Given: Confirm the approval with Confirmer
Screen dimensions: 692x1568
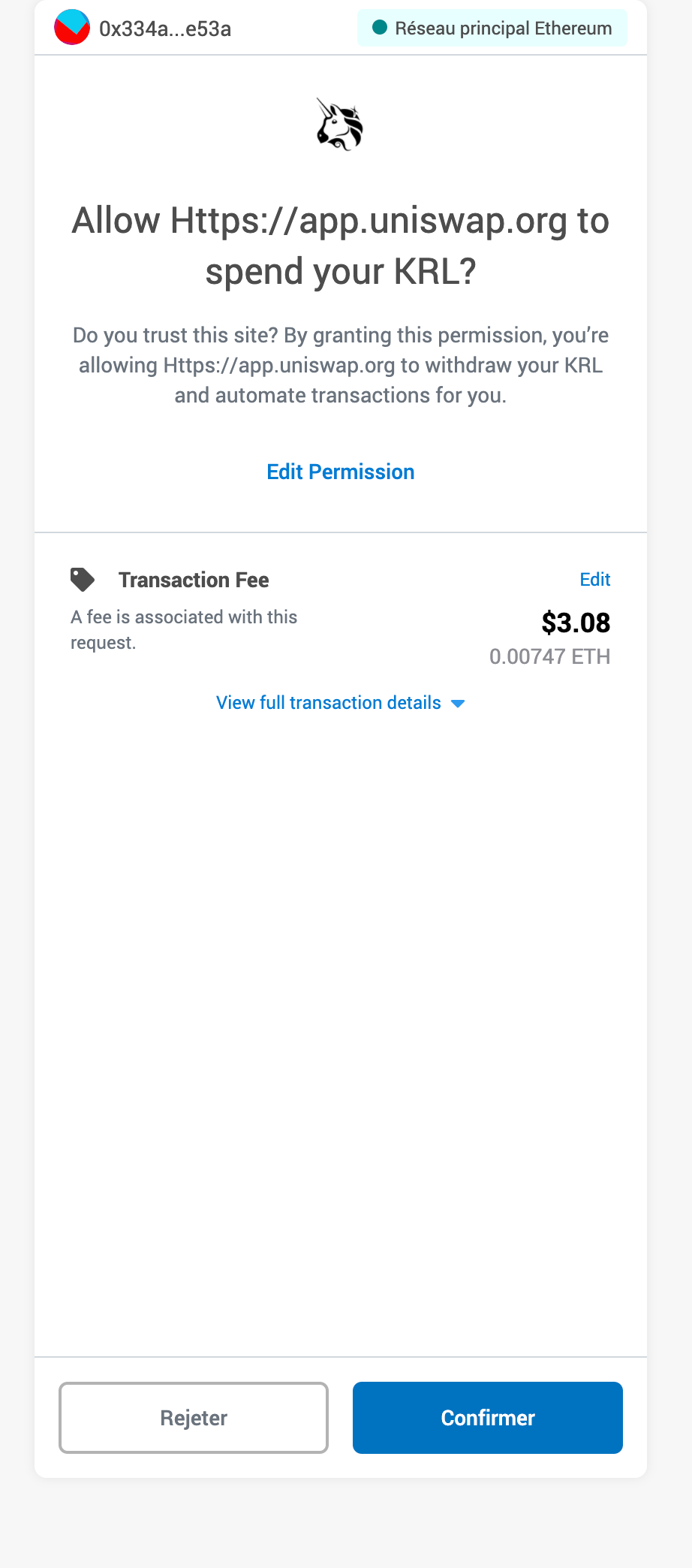Looking at the screenshot, I should [x=488, y=1417].
